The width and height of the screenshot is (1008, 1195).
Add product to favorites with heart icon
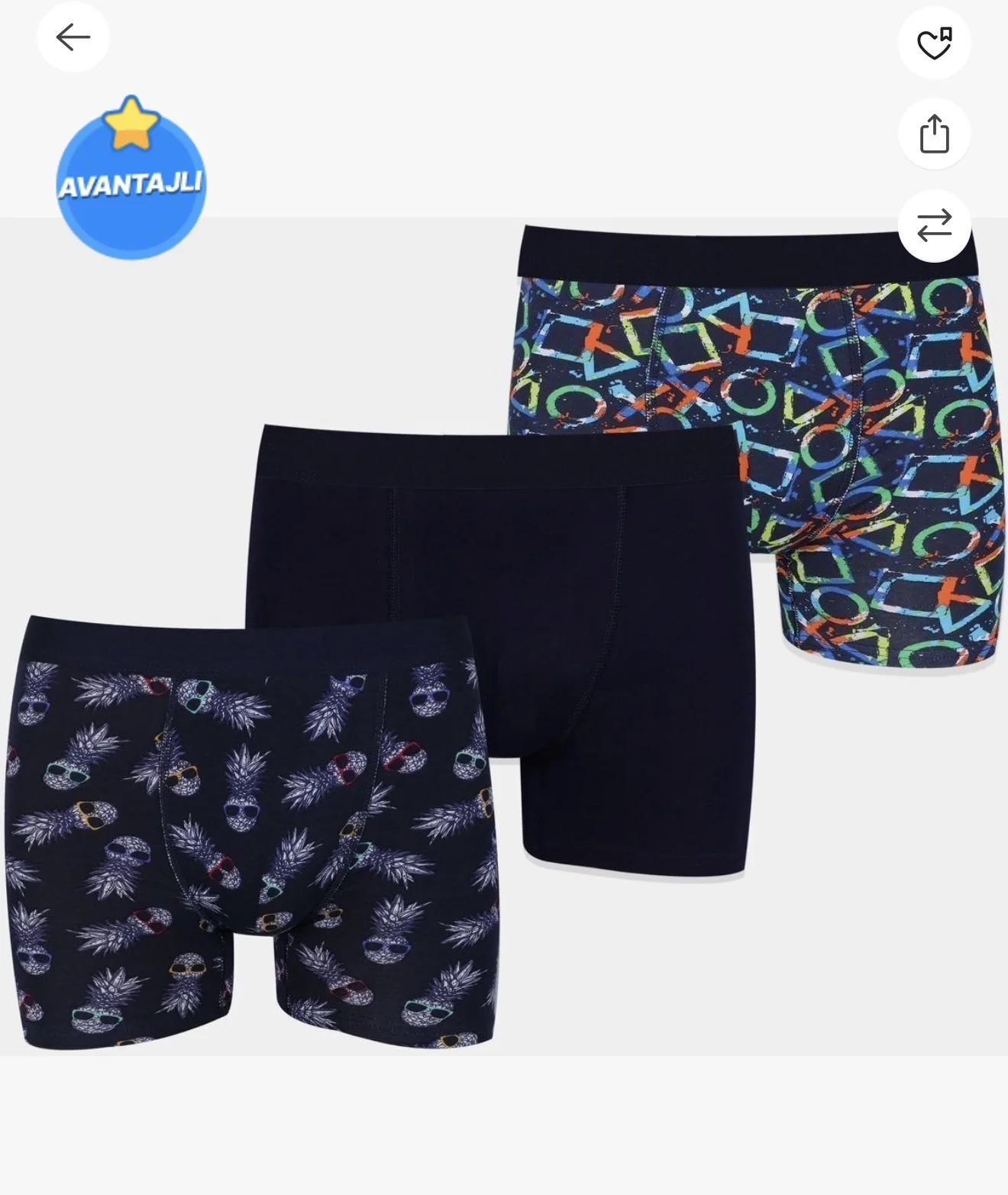click(934, 43)
